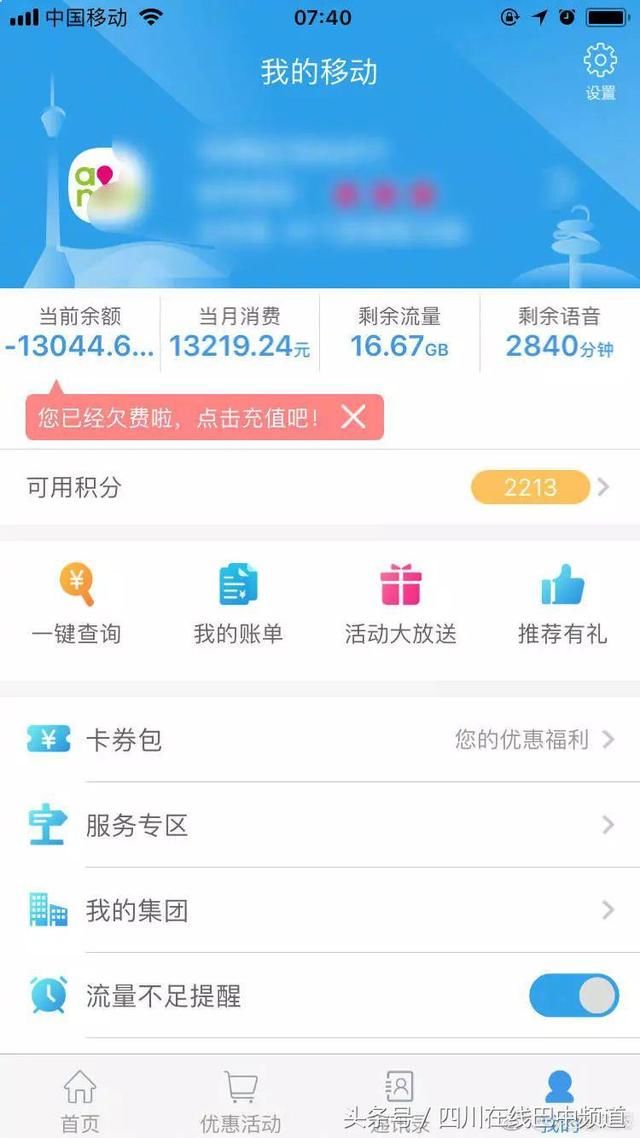The image size is (640, 1138).
Task: Tap the 您已经欠费啦 banner to recharge
Action: 178,417
